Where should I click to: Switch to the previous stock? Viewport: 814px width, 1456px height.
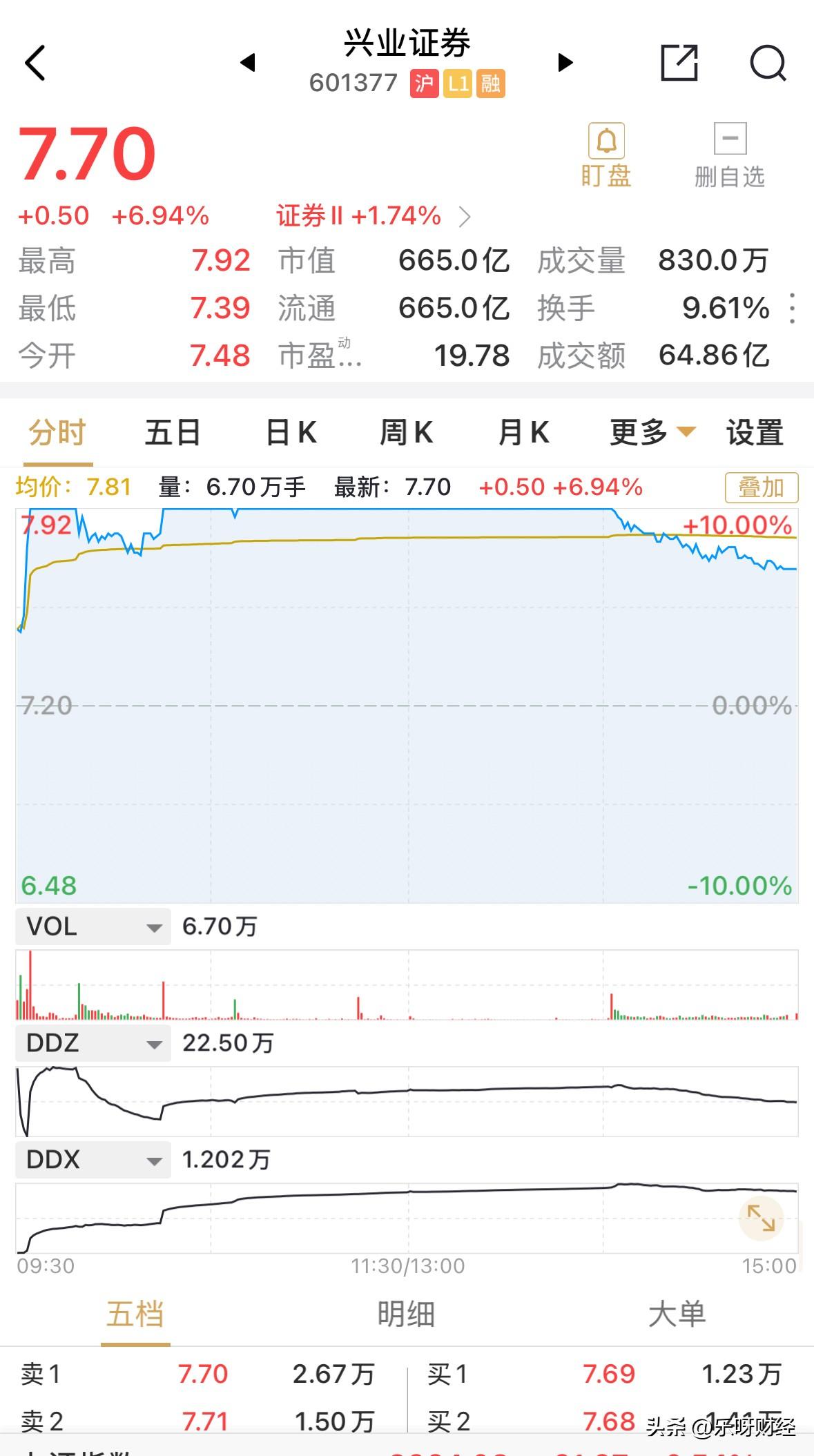coord(248,63)
